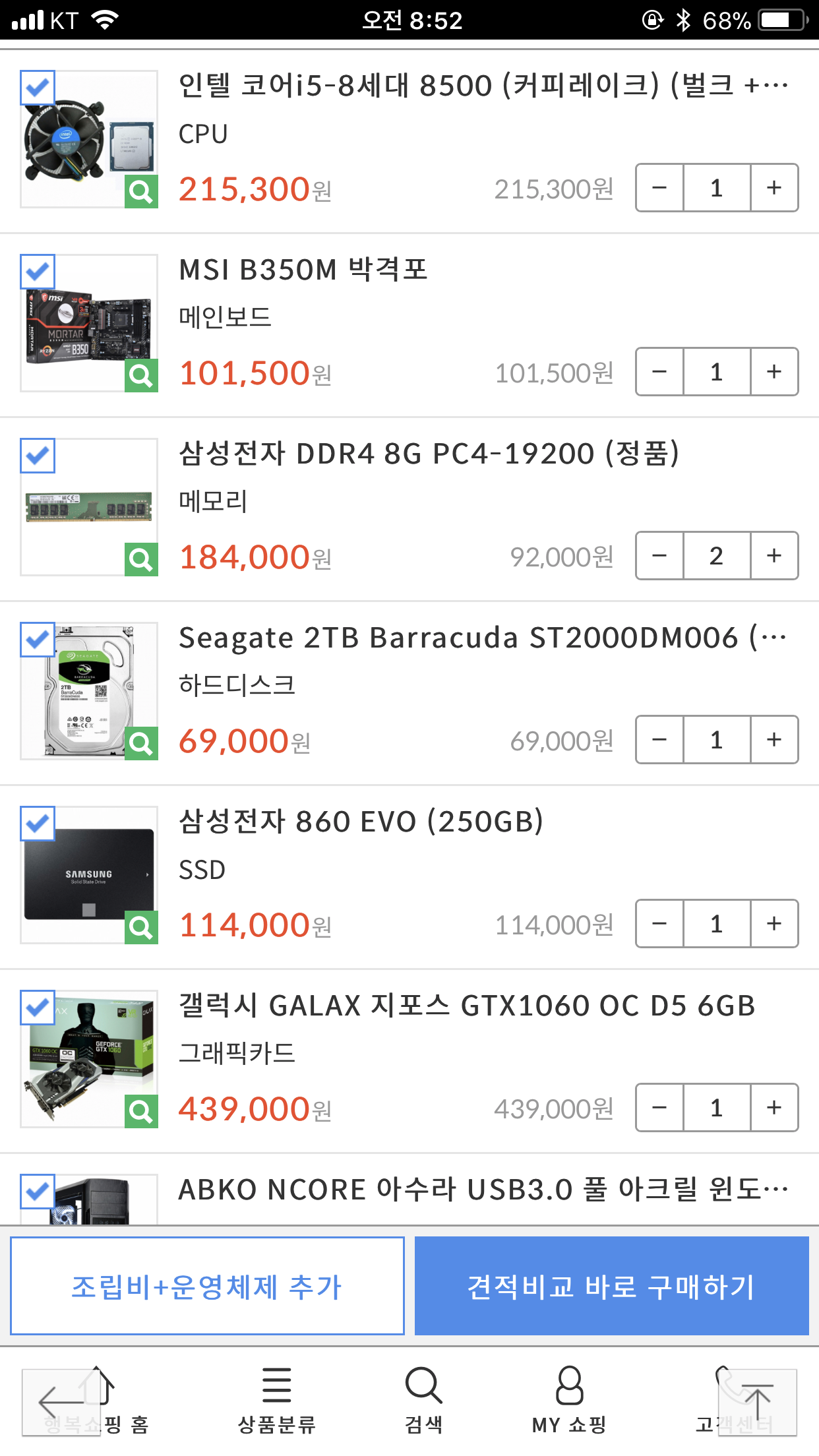Increase quantity of 삼성전자 860 EVO
819x1456 pixels.
point(774,924)
